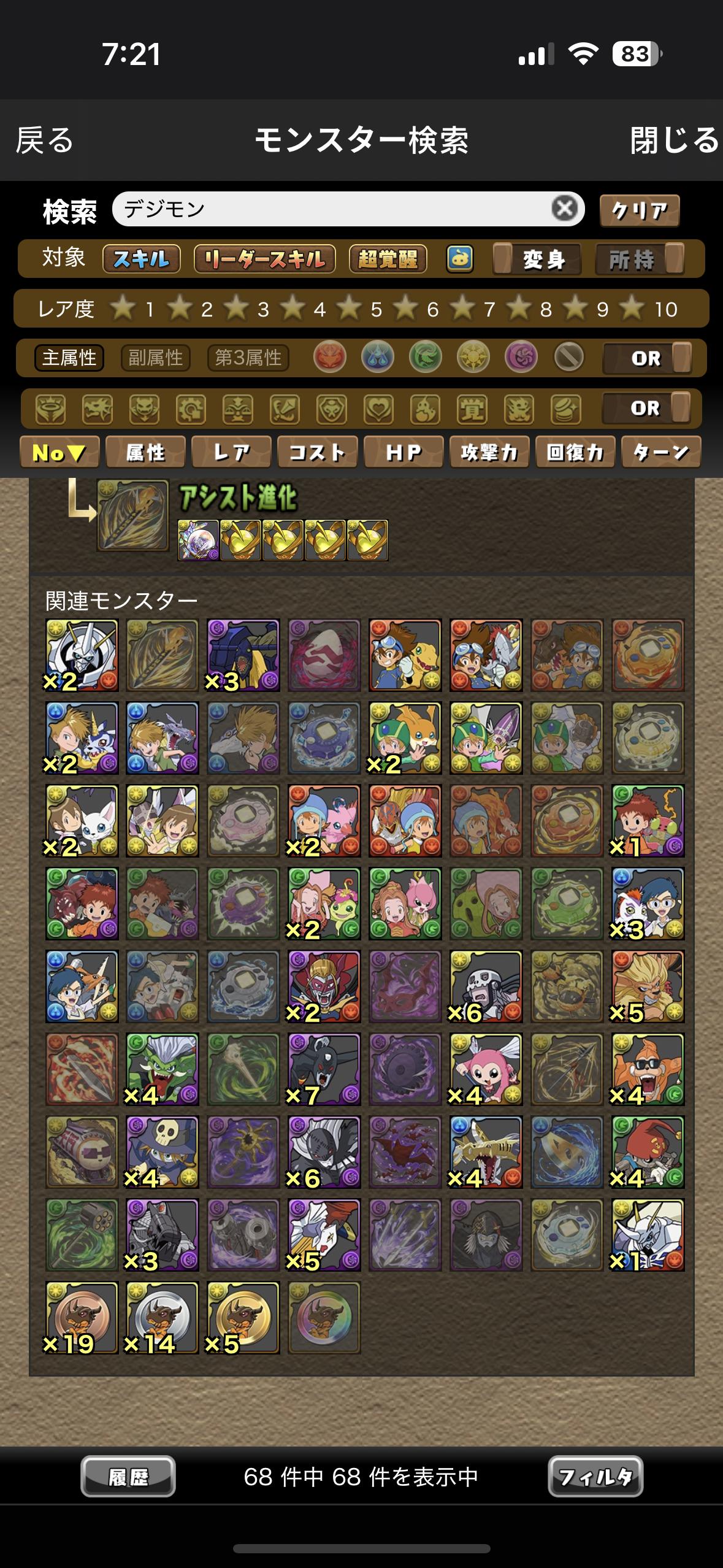Filter by dark attribute orb

click(521, 357)
